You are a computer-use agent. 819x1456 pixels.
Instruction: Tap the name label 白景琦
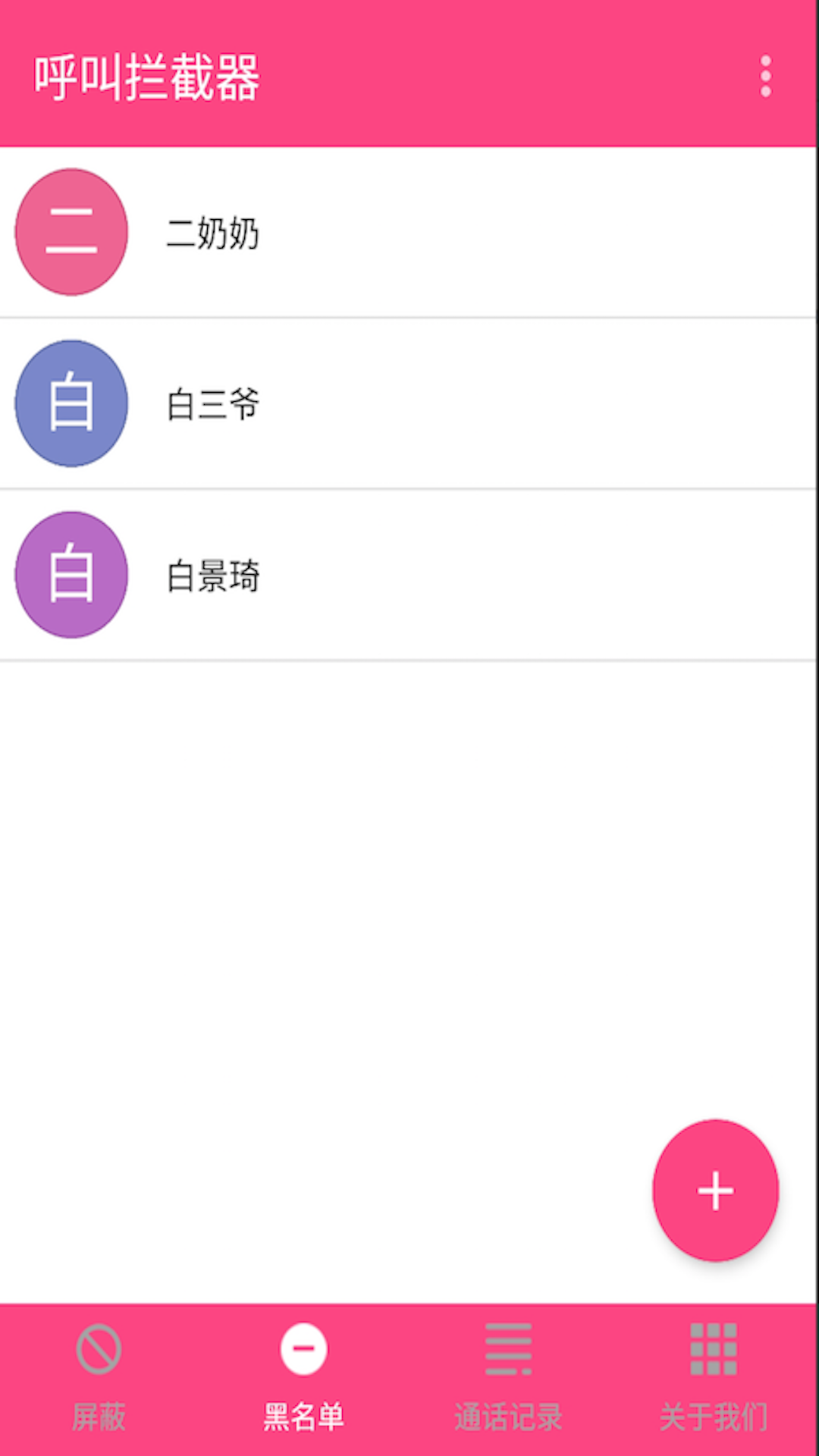[215, 575]
